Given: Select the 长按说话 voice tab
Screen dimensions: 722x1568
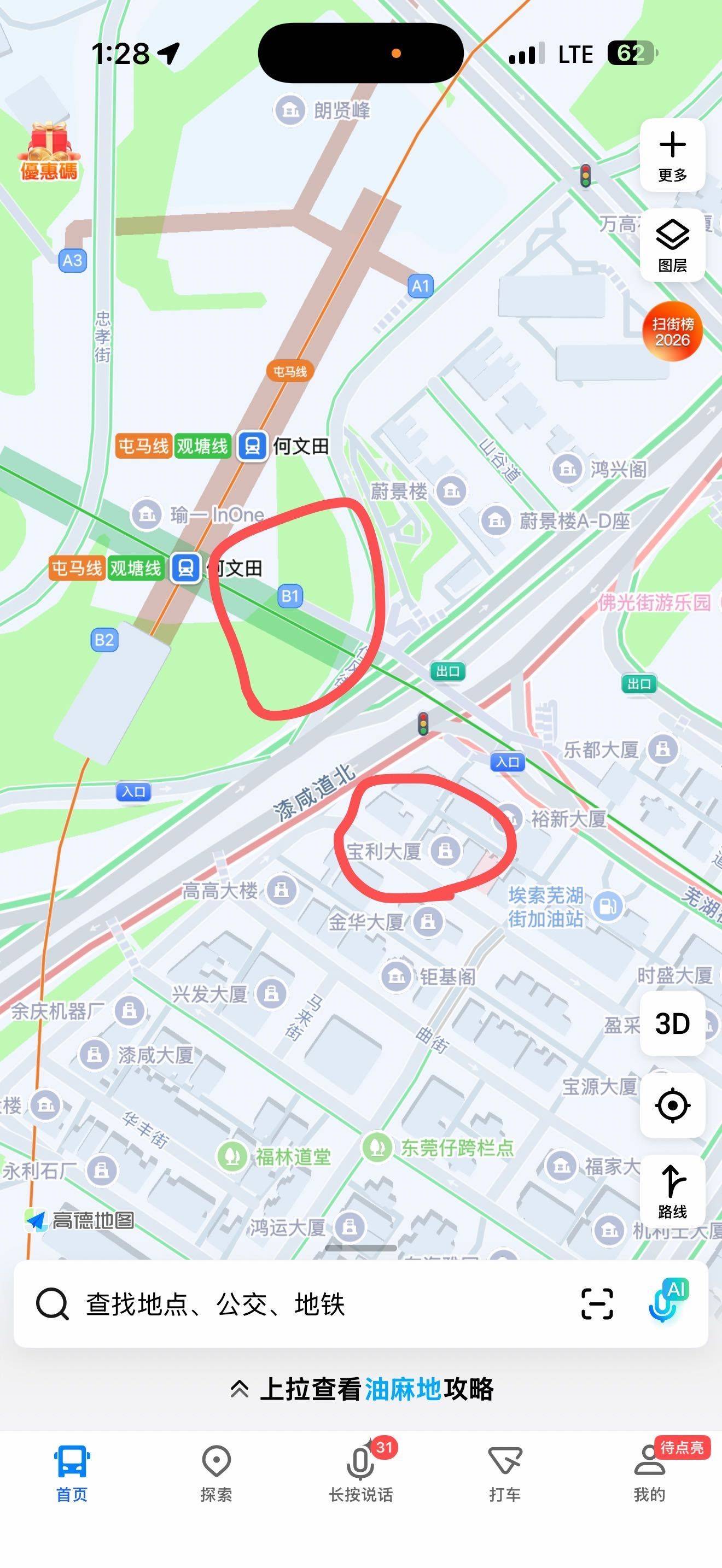Looking at the screenshot, I should click(x=360, y=1471).
